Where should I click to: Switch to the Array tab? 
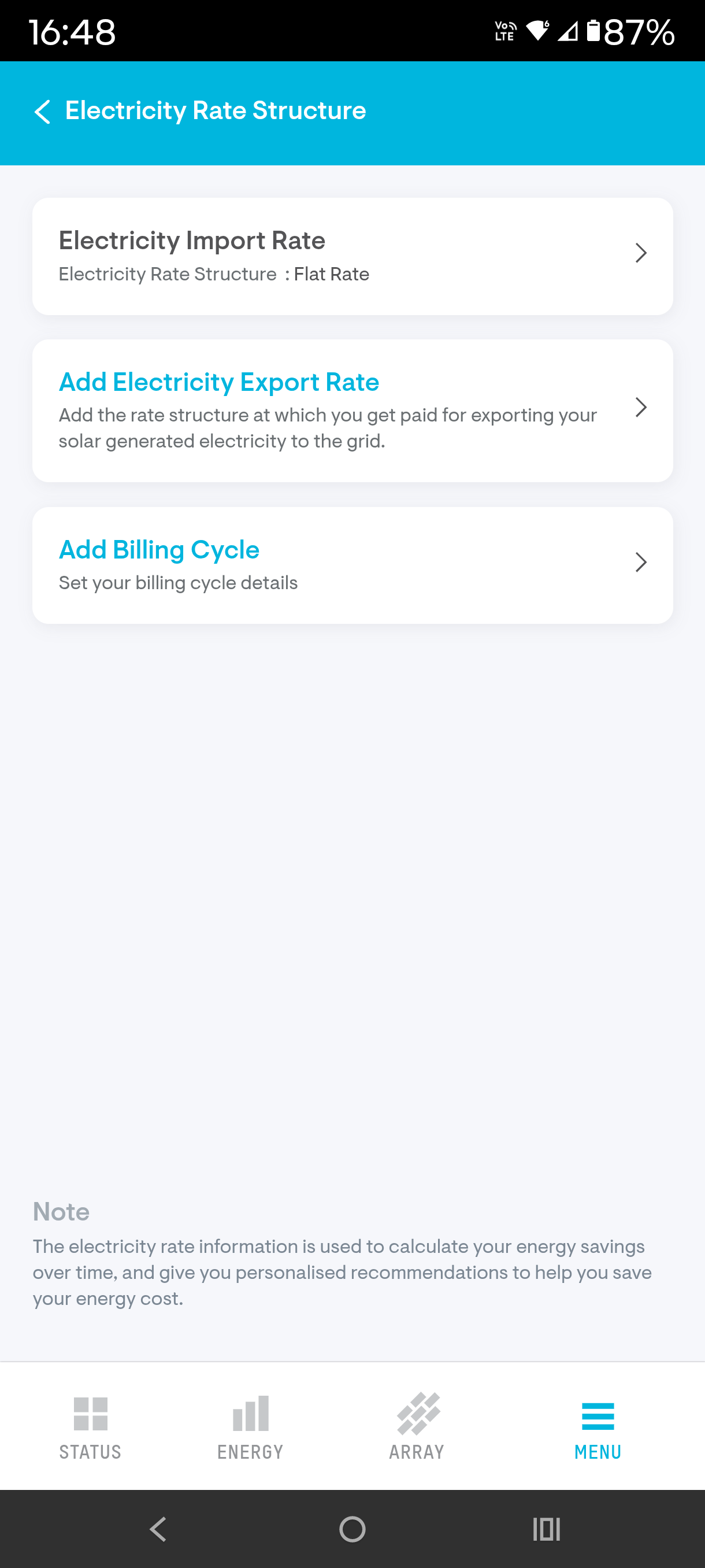(x=416, y=1452)
